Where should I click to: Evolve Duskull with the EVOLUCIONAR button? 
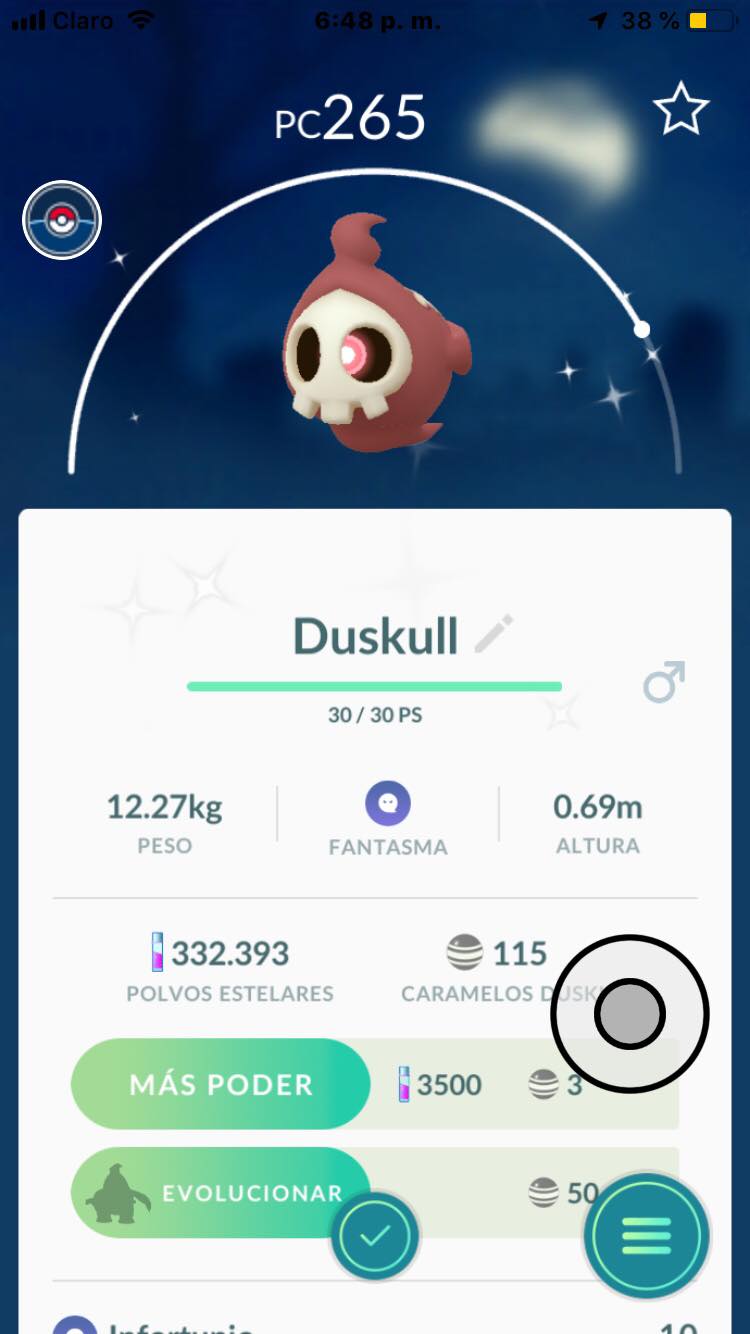pyautogui.click(x=221, y=1193)
